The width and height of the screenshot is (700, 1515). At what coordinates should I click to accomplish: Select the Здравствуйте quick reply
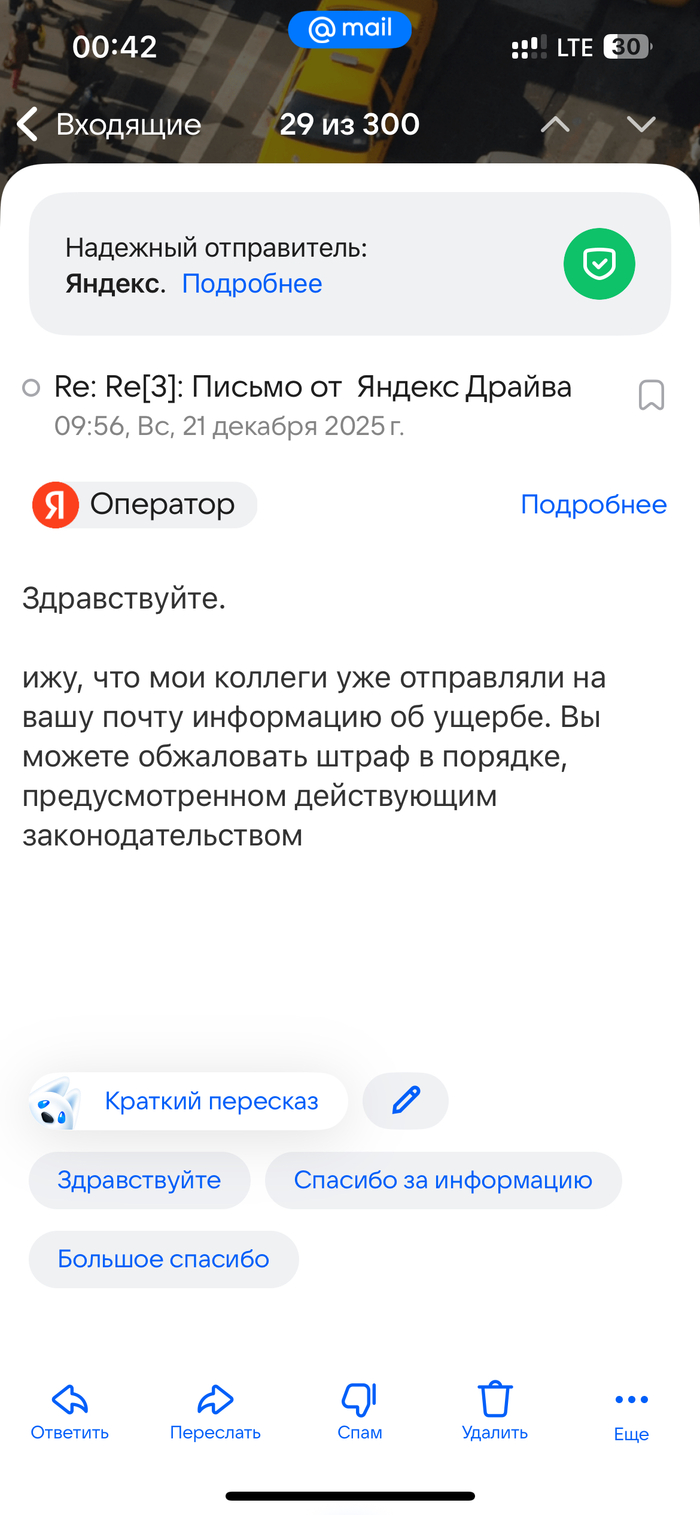pos(139,1180)
